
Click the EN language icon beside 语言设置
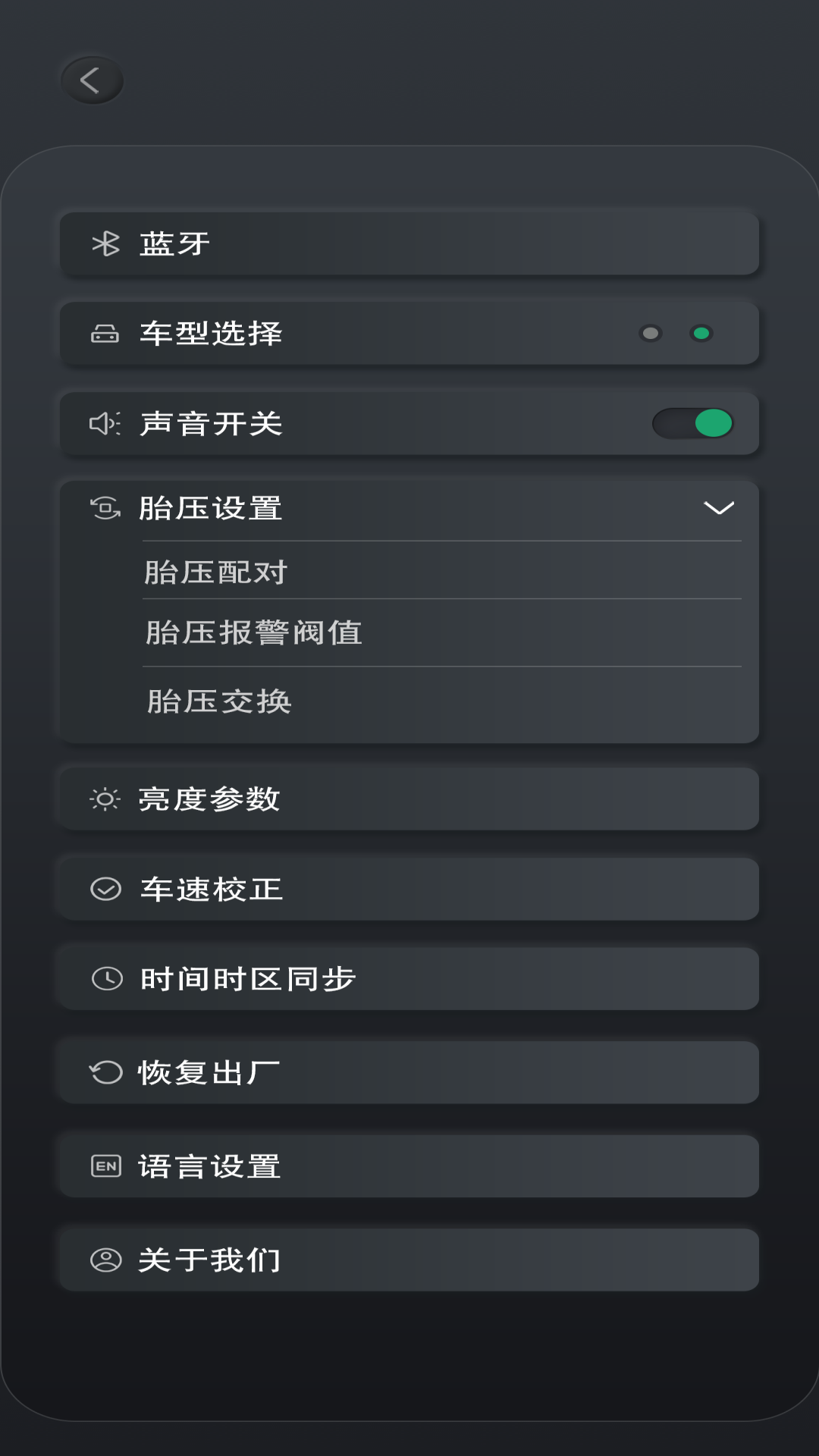click(x=105, y=1165)
